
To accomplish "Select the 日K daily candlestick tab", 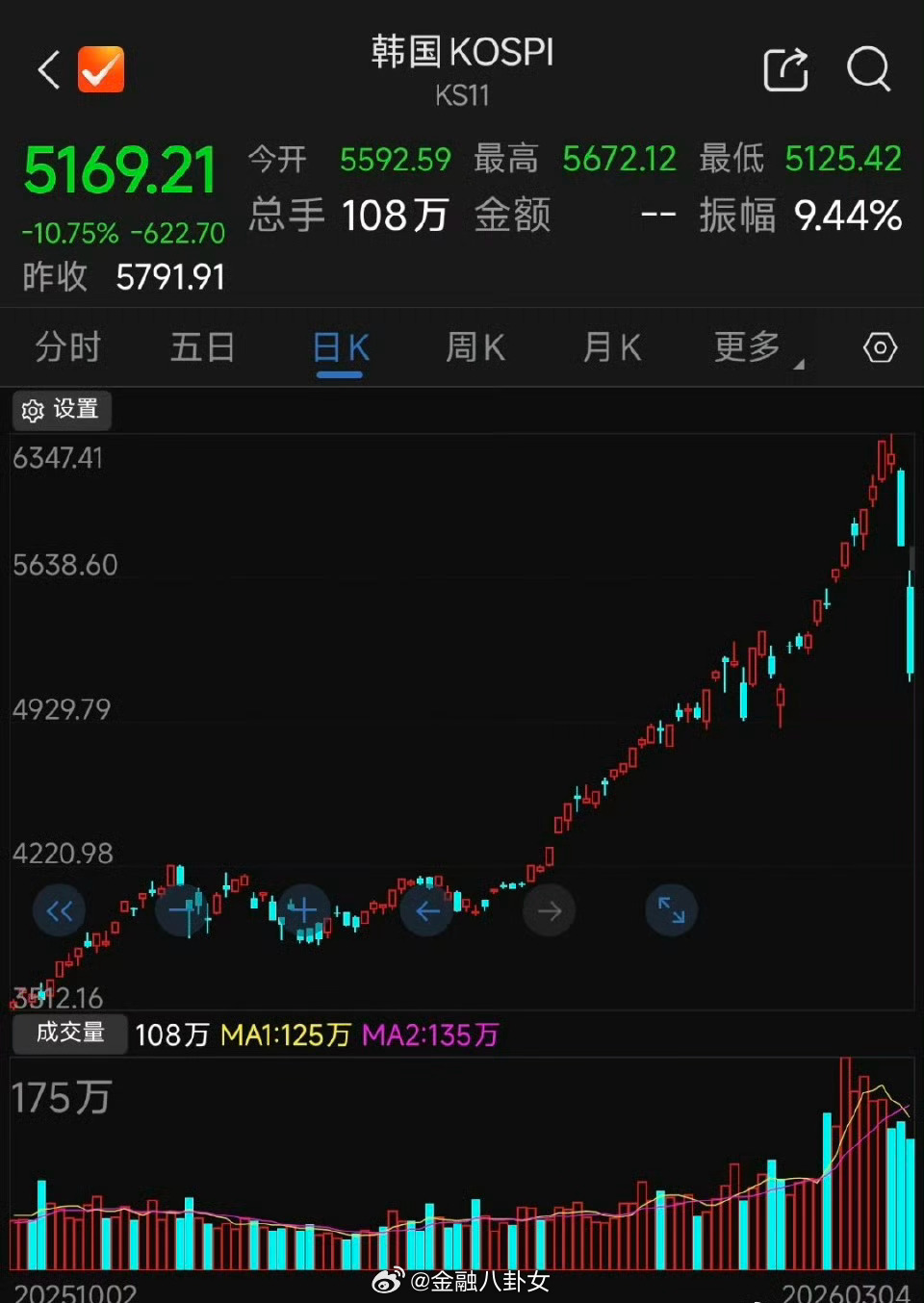I will 340,347.
